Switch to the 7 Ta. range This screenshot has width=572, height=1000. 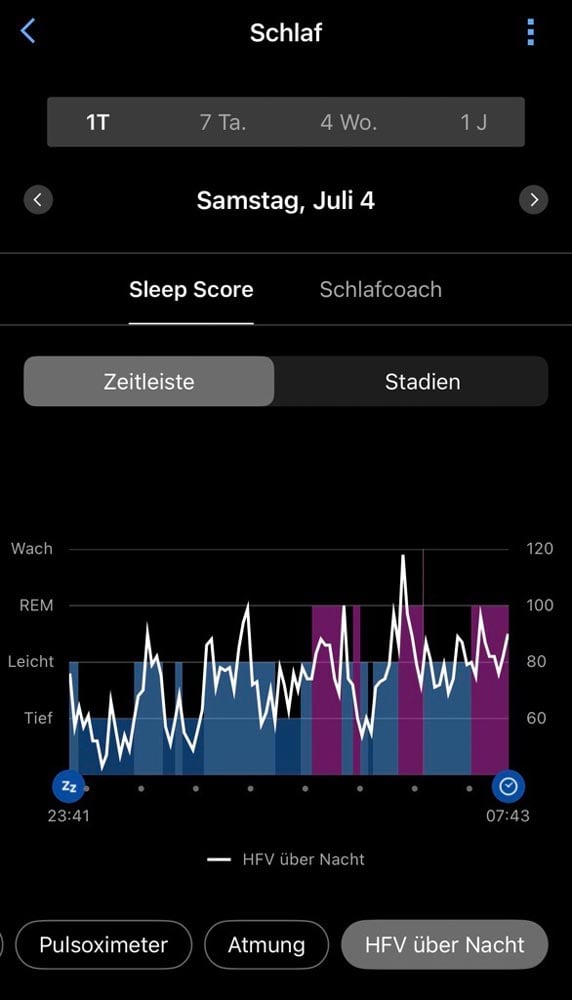223,122
